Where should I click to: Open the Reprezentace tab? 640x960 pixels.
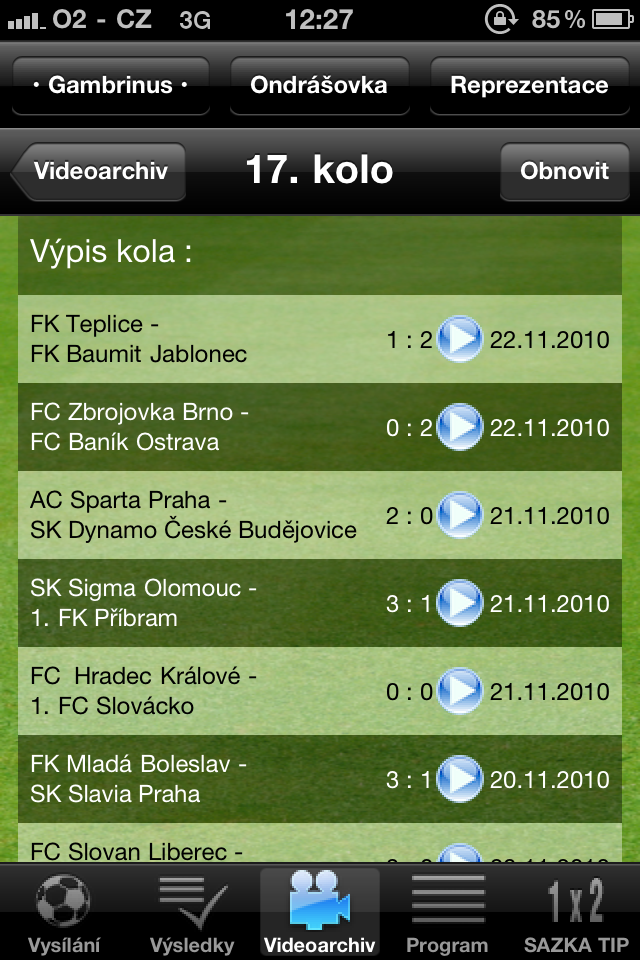[x=529, y=86]
